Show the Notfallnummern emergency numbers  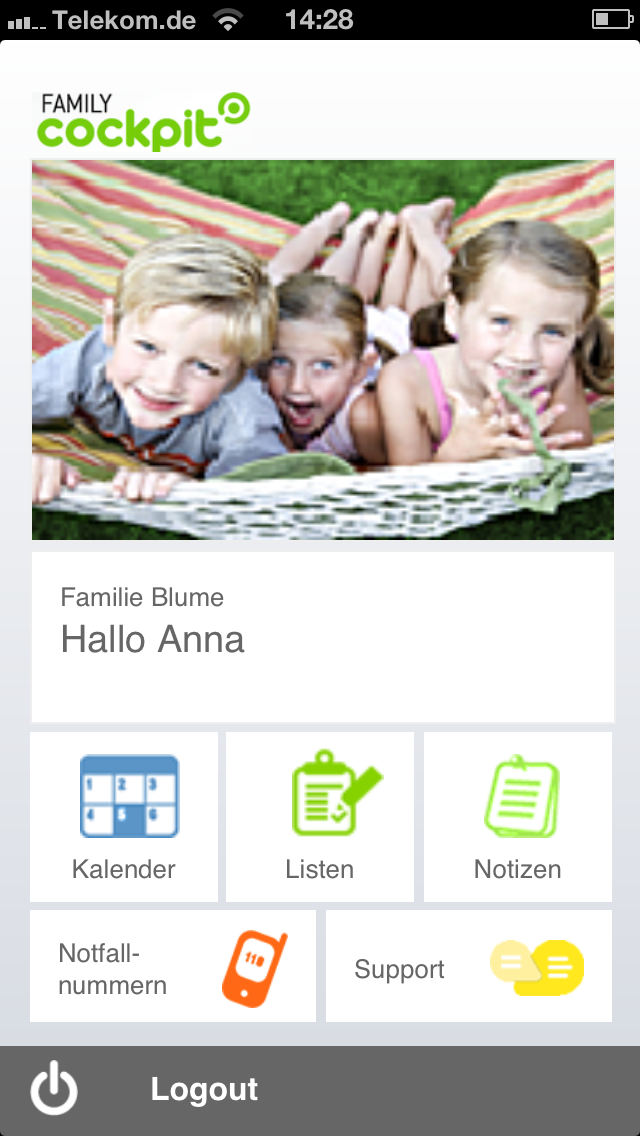[x=173, y=966]
